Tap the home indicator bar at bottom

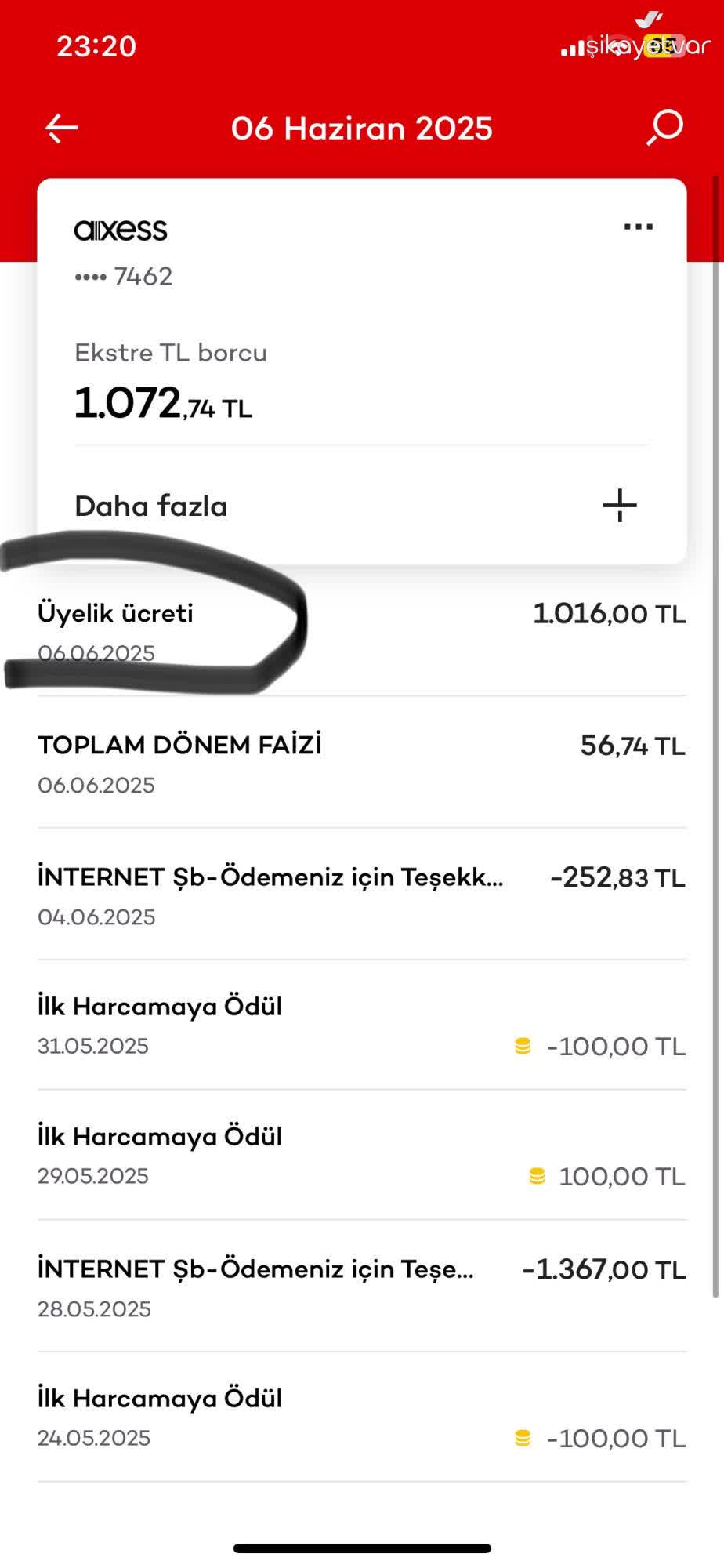362,1544
